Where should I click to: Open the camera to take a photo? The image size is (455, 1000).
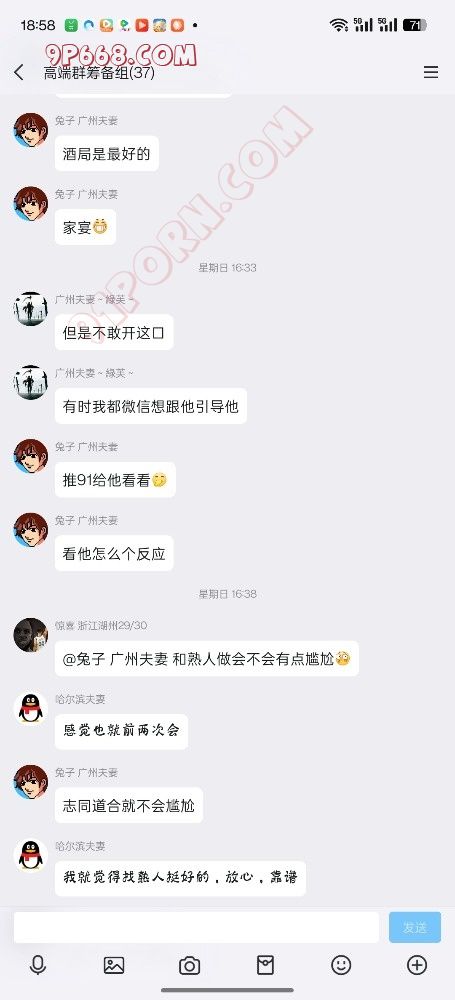click(x=190, y=966)
